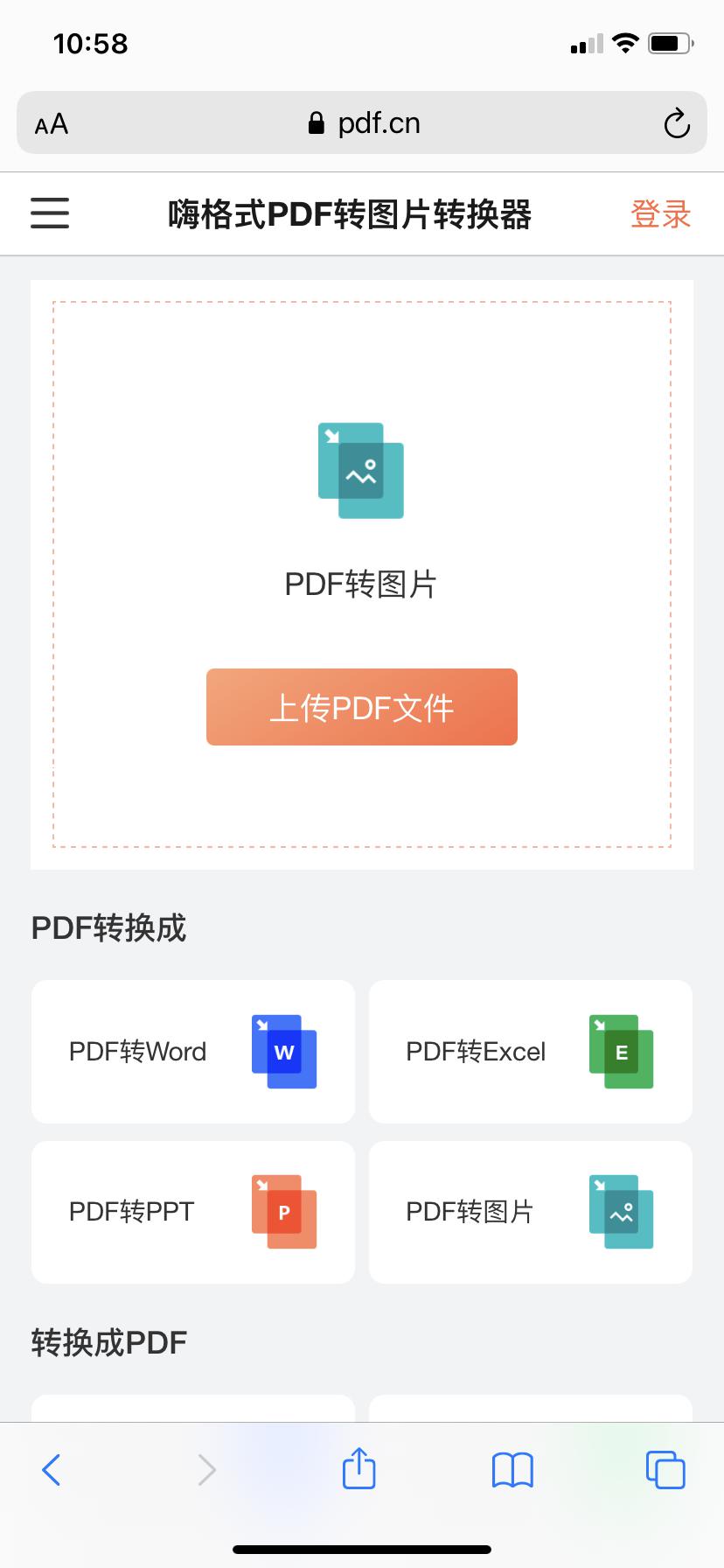Choose the PDF转图片 card under PDF转换成
This screenshot has height=1568, width=724.
coord(530,1212)
